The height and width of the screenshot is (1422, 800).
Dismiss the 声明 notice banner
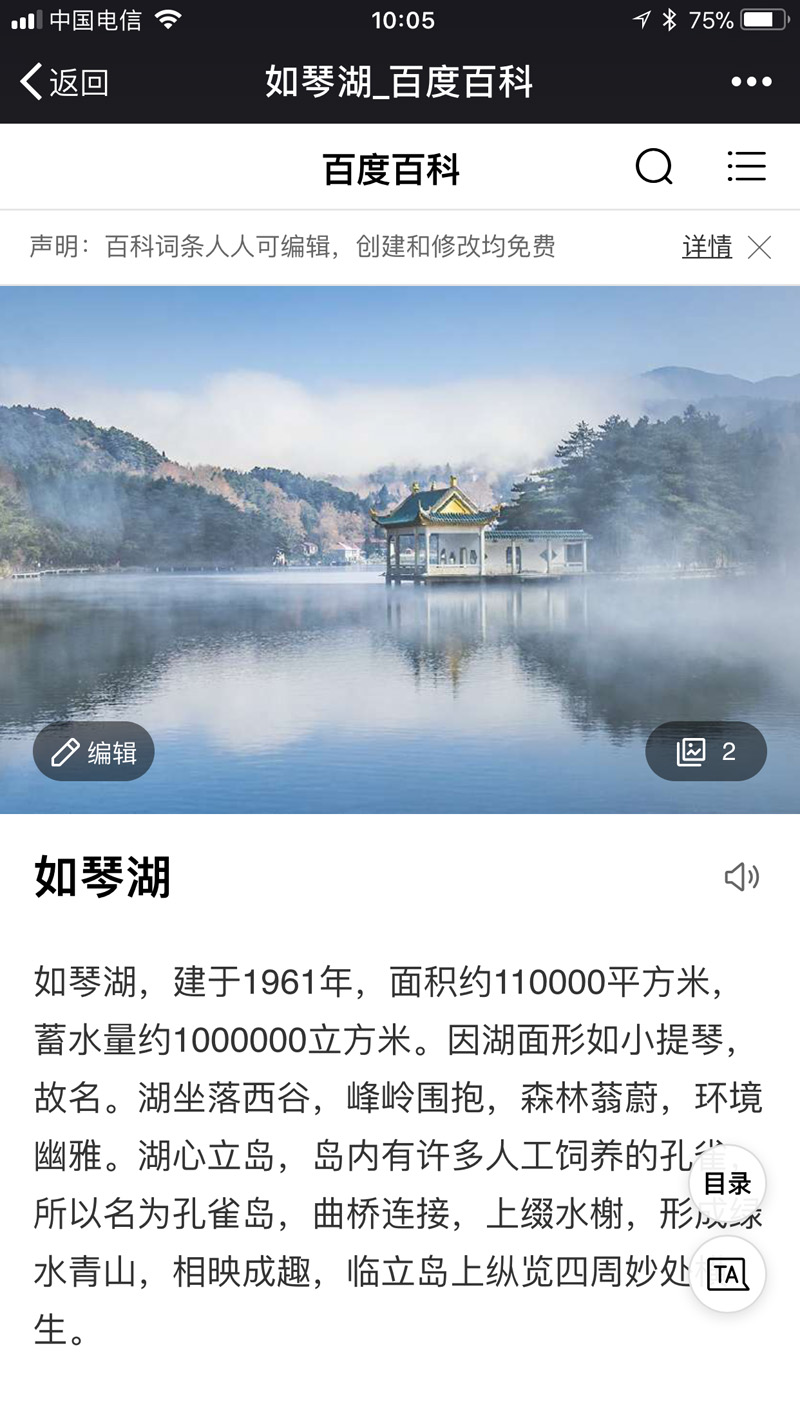click(x=760, y=247)
